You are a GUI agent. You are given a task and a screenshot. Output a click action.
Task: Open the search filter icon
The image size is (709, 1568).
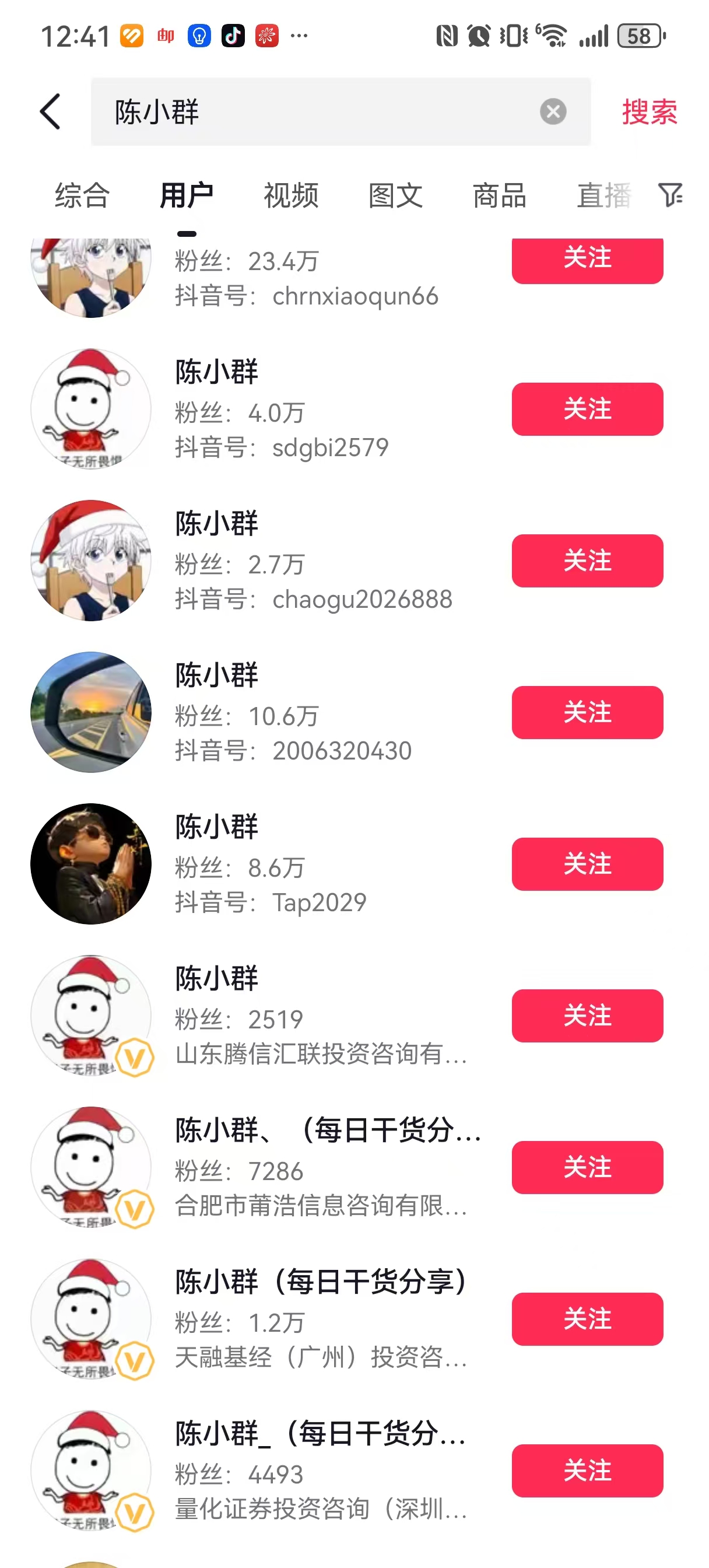[x=670, y=195]
